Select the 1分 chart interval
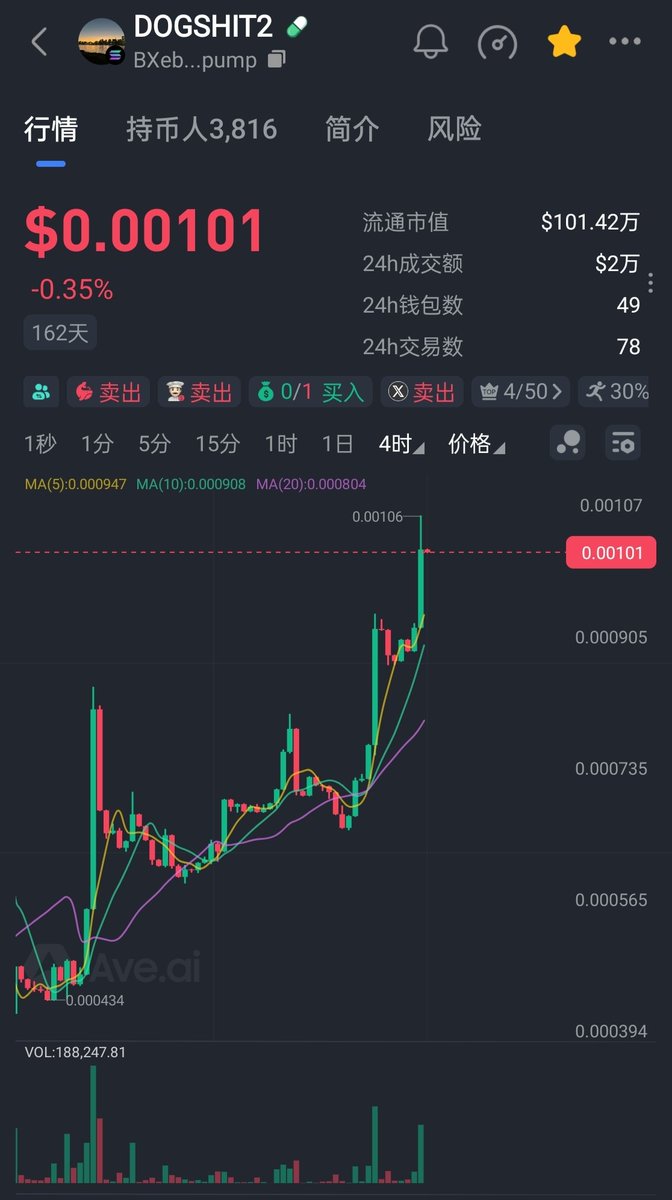Viewport: 672px width, 1200px height. [x=98, y=444]
